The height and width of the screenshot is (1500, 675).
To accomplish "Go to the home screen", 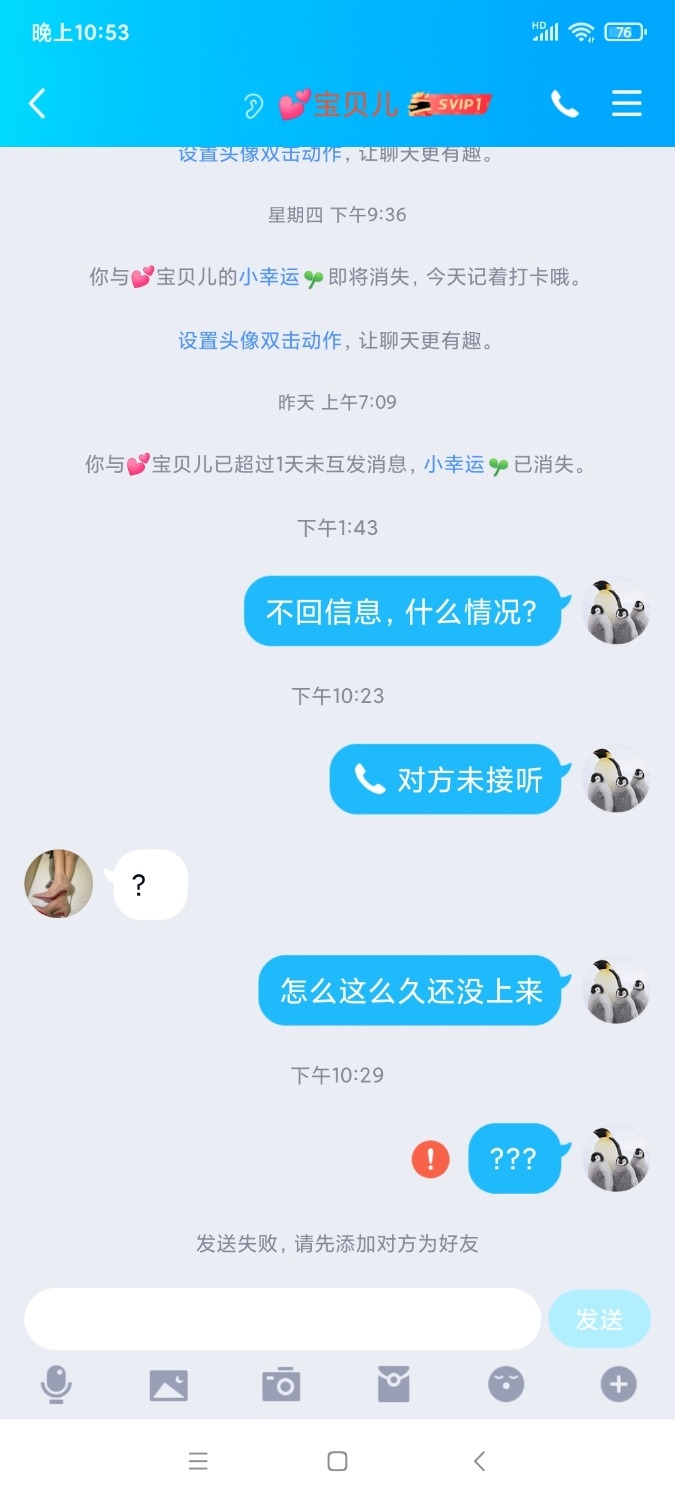I will pos(338,1461).
